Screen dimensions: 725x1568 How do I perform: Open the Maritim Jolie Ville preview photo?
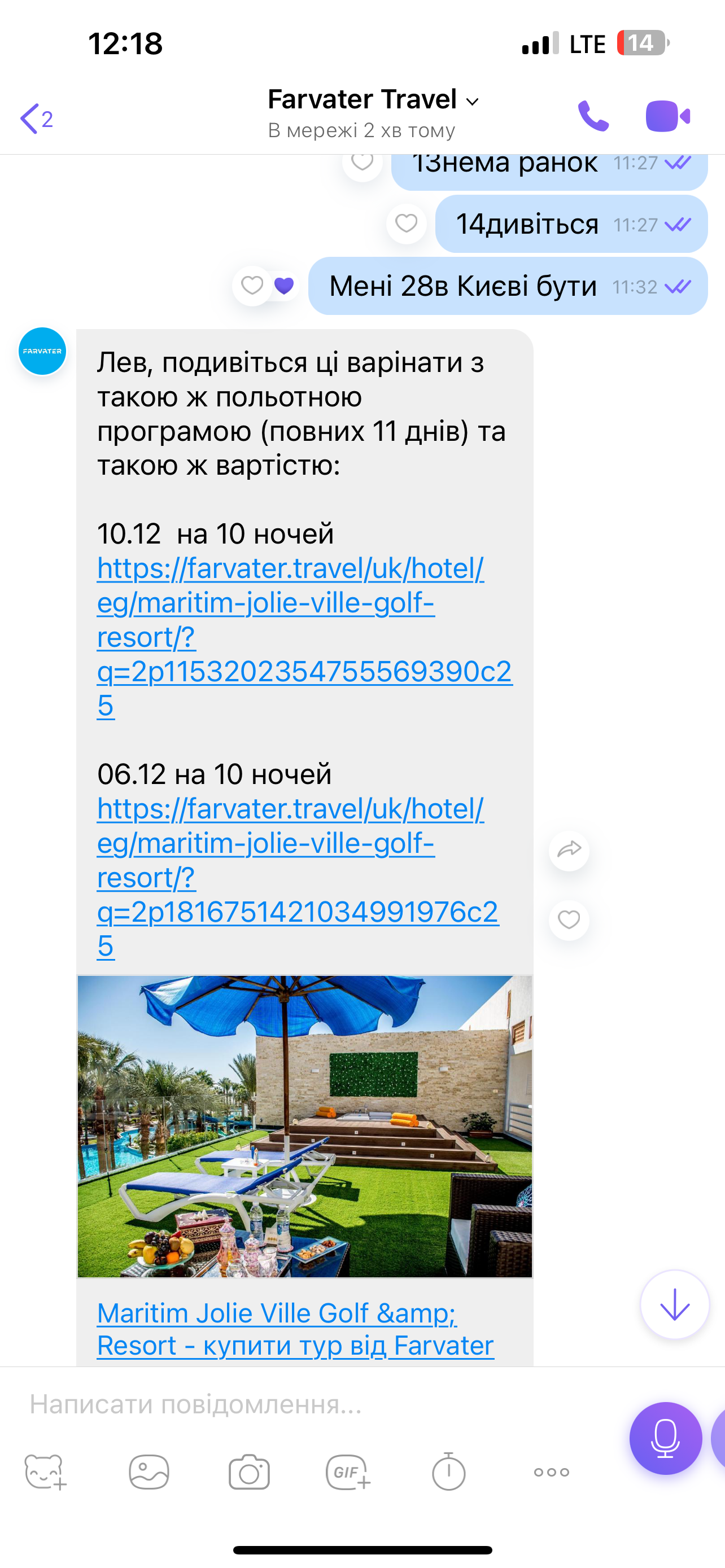[x=304, y=1126]
